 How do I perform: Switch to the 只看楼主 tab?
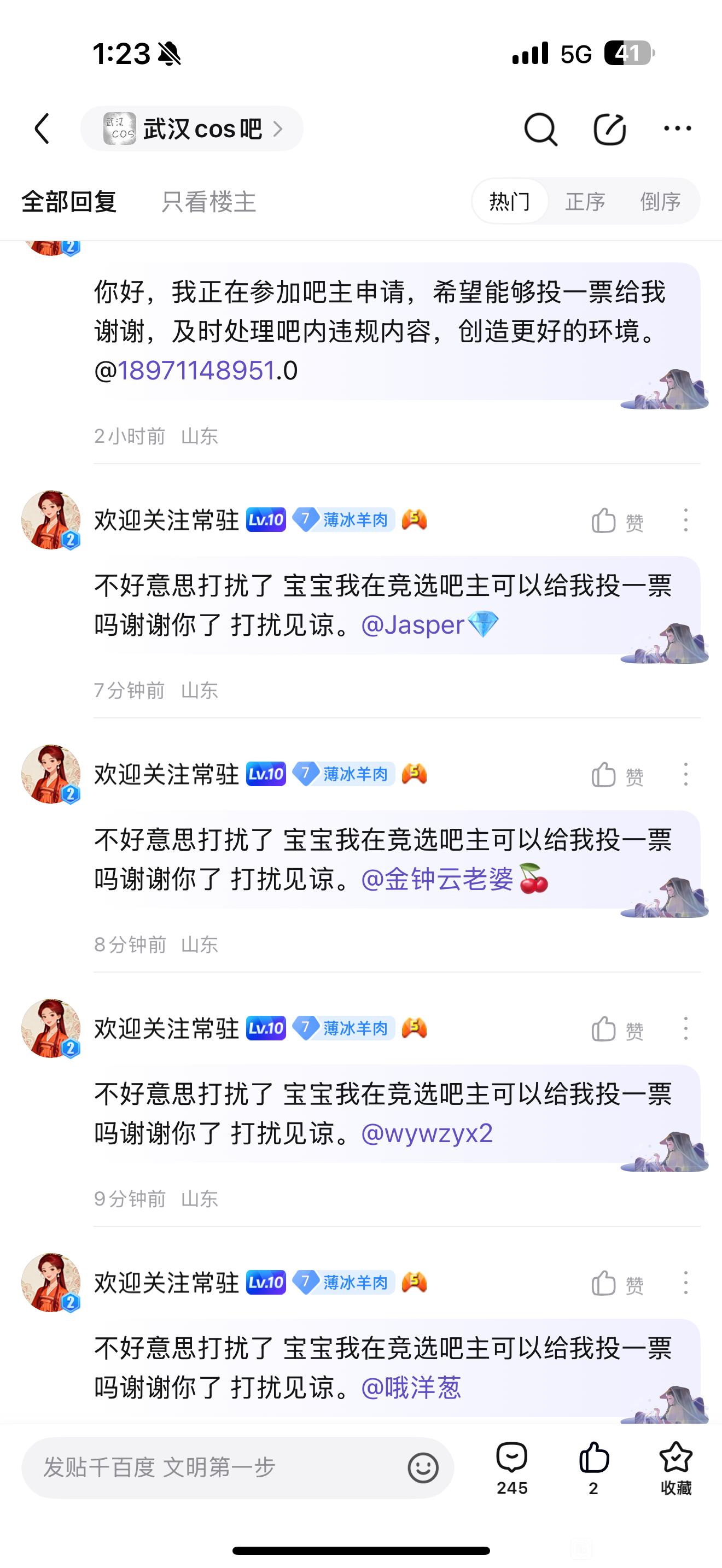coord(208,202)
